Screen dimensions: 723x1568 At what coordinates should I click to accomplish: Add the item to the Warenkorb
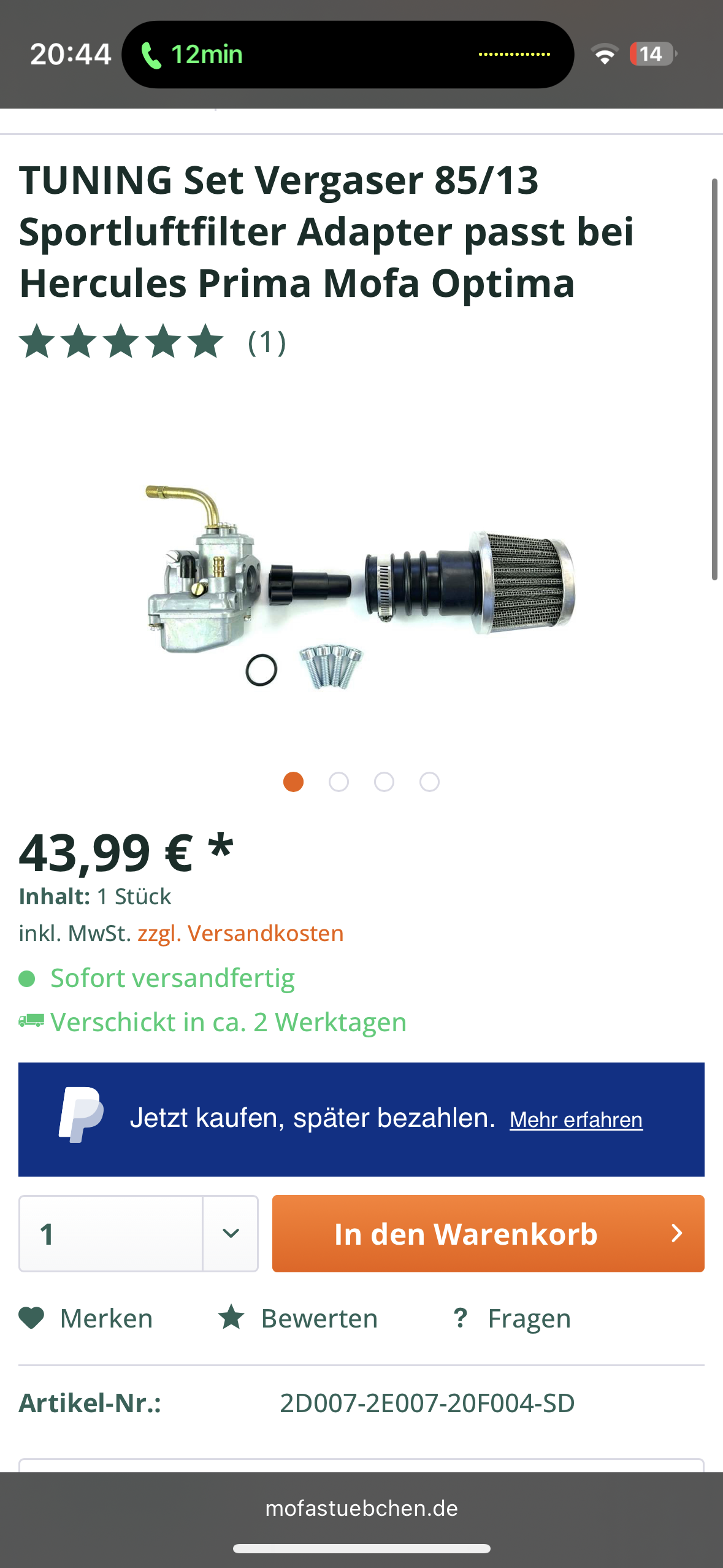(x=488, y=1233)
